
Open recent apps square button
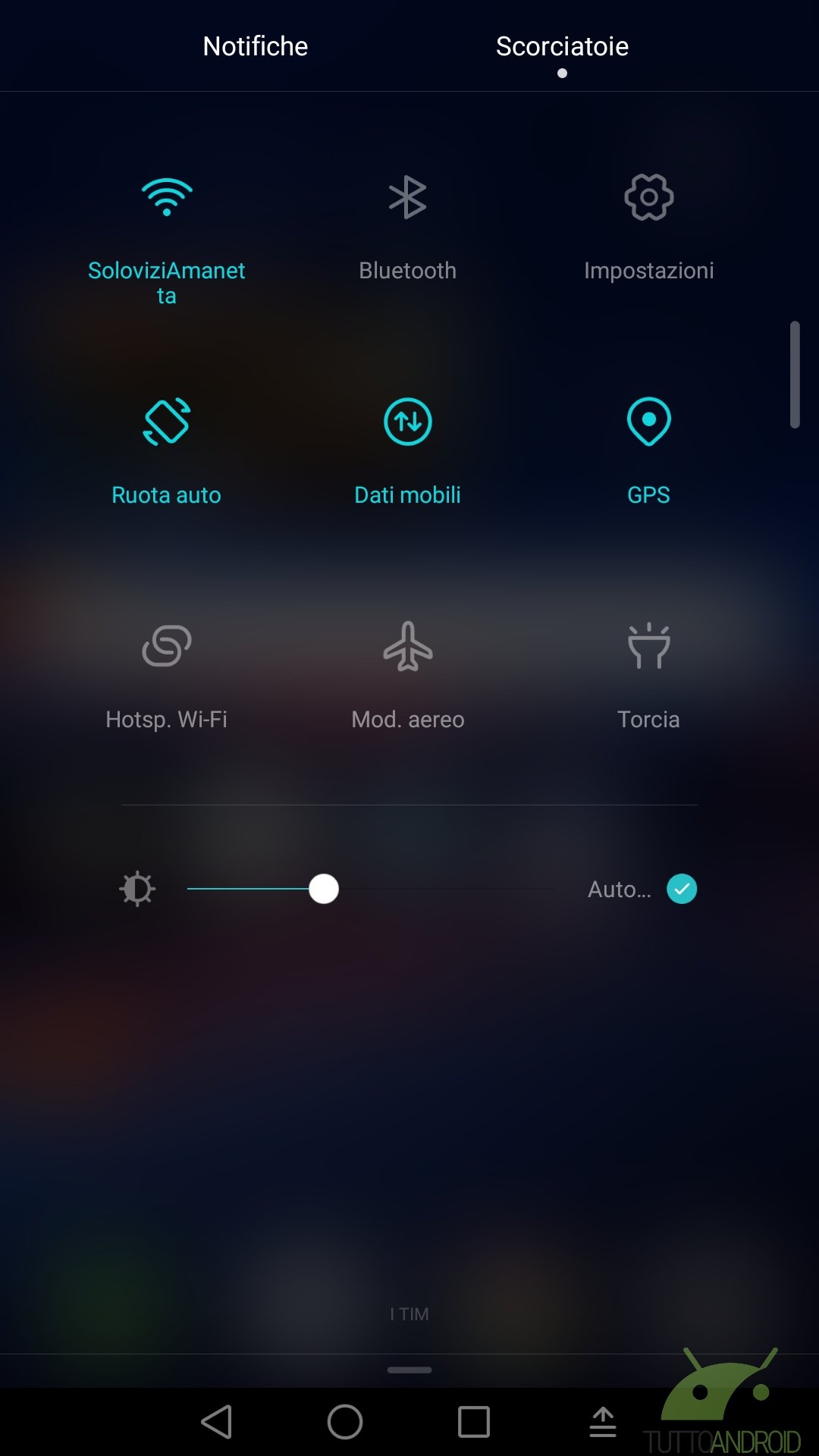click(x=474, y=1422)
